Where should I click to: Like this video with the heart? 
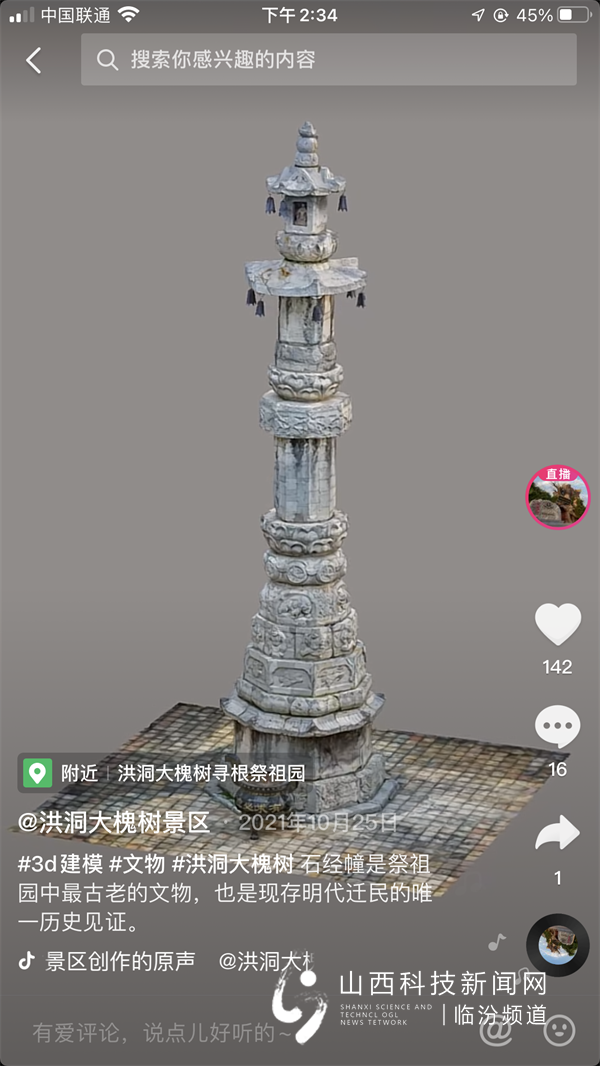tap(558, 625)
